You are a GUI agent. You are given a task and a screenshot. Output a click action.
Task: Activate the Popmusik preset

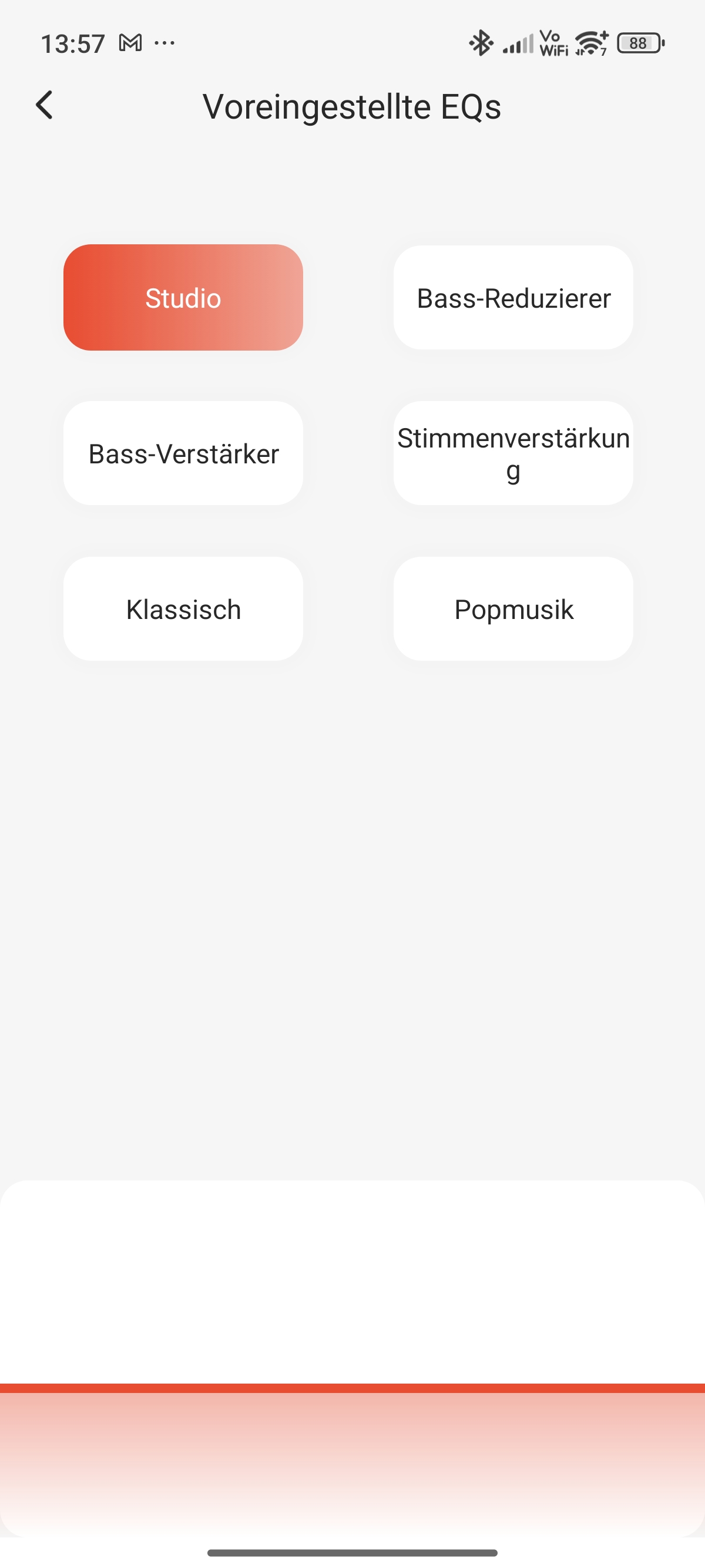513,610
